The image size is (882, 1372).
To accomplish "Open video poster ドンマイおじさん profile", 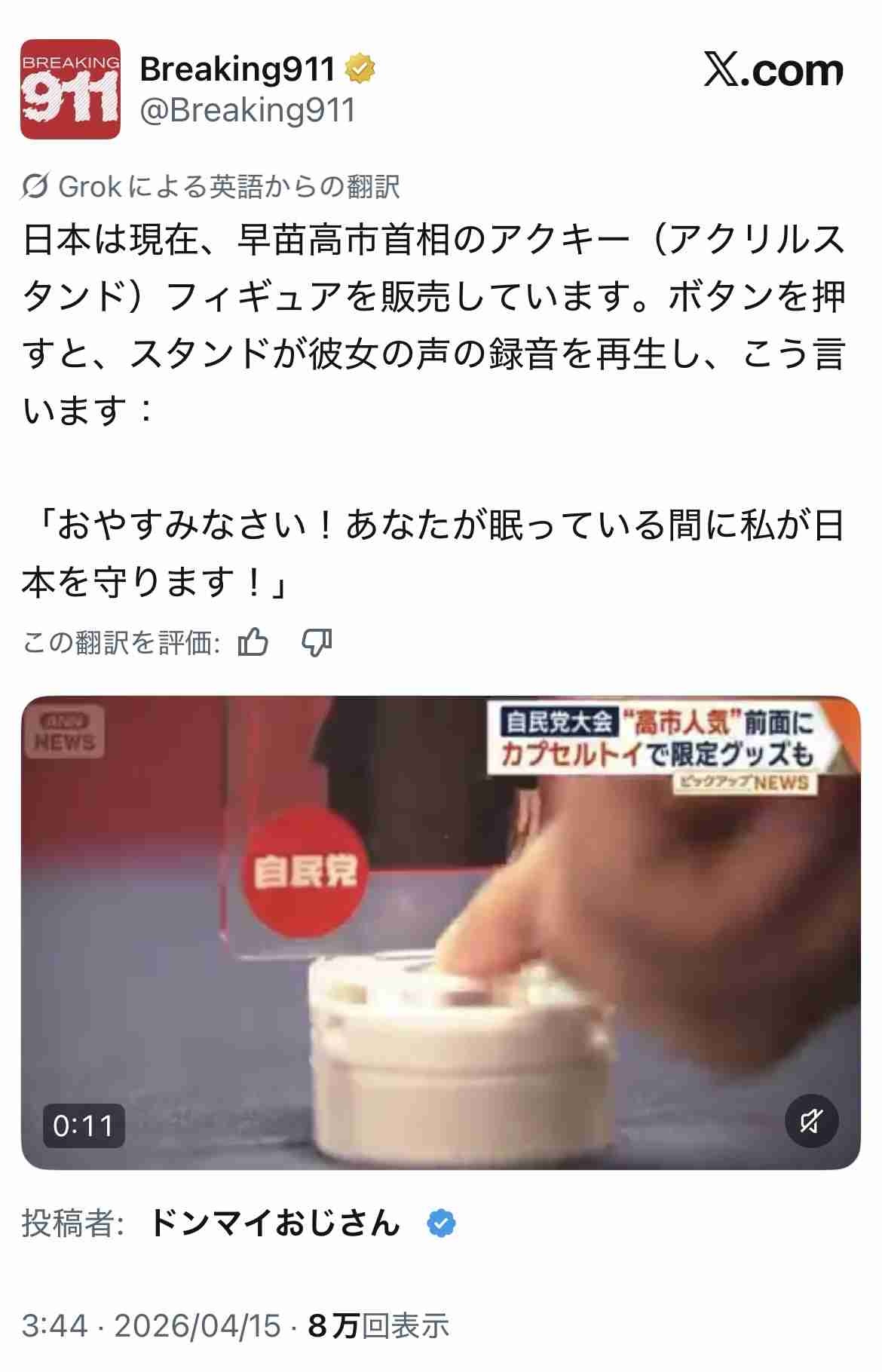I will coord(275,1223).
